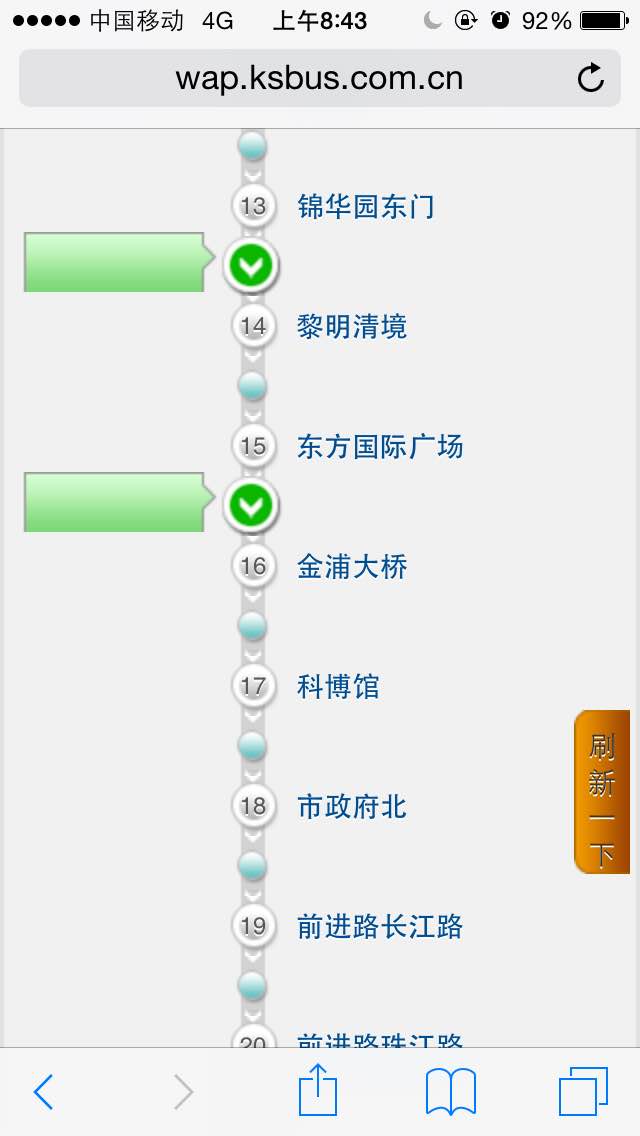Go back to the previous page in Safari
The image size is (640, 1136).
[43, 1091]
